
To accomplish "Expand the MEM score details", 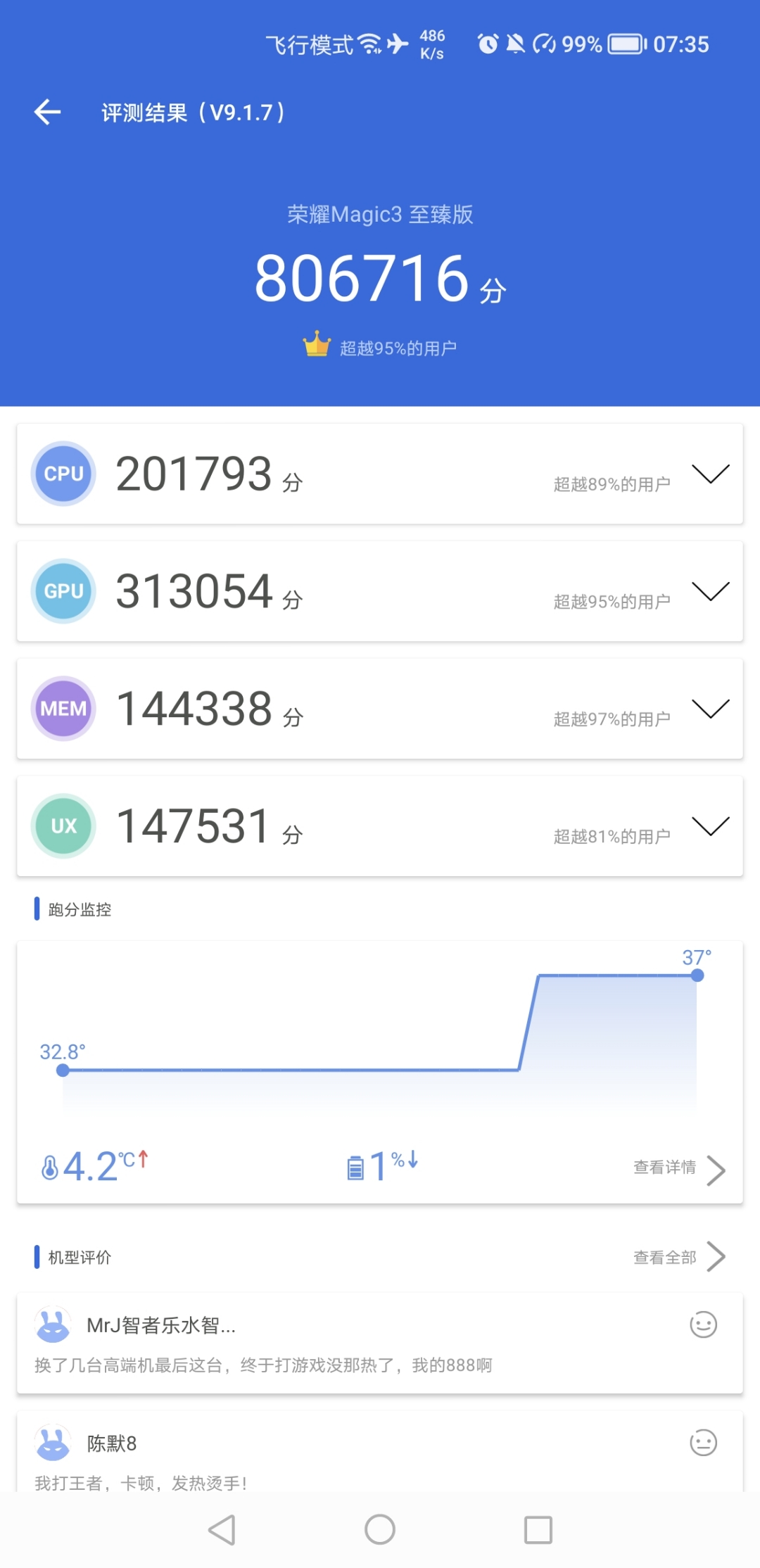I will tap(711, 709).
